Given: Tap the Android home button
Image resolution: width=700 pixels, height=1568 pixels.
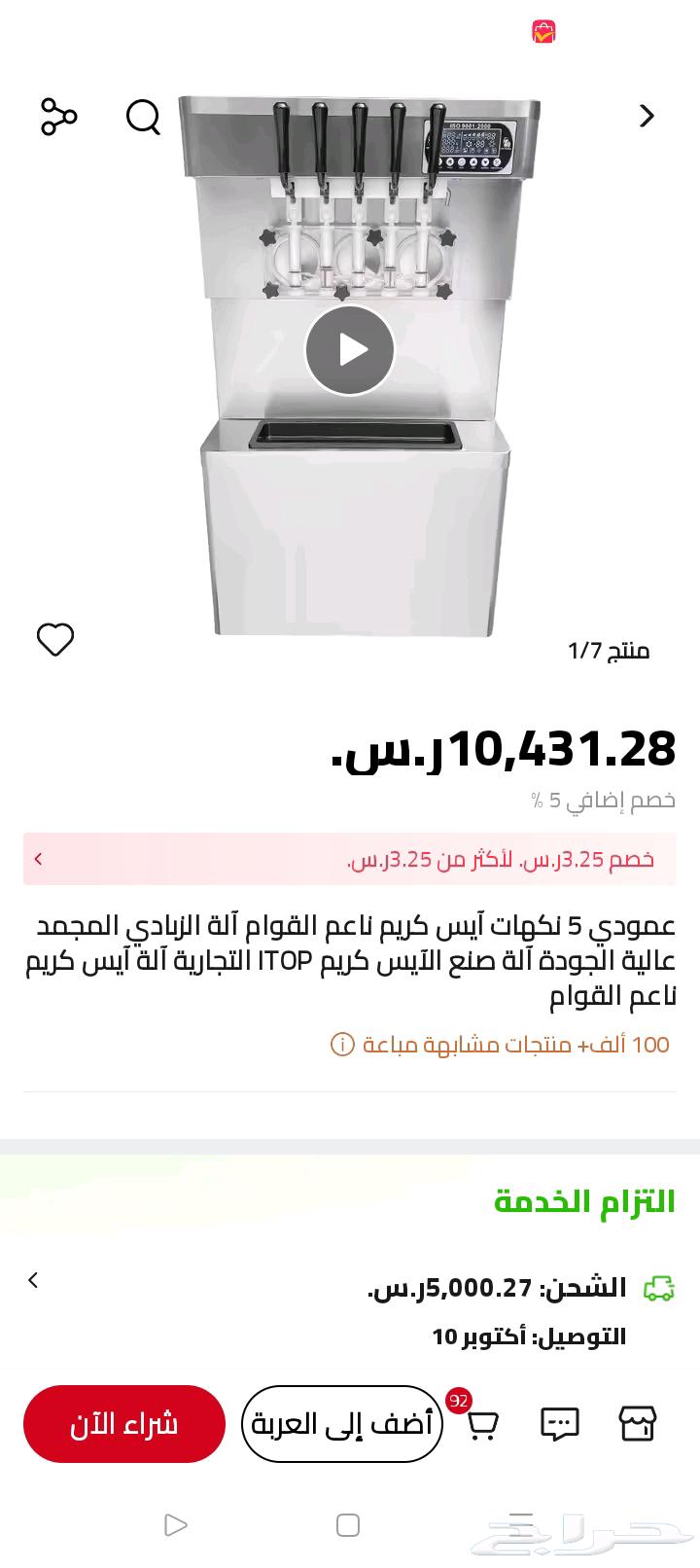Looking at the screenshot, I should [x=350, y=1525].
